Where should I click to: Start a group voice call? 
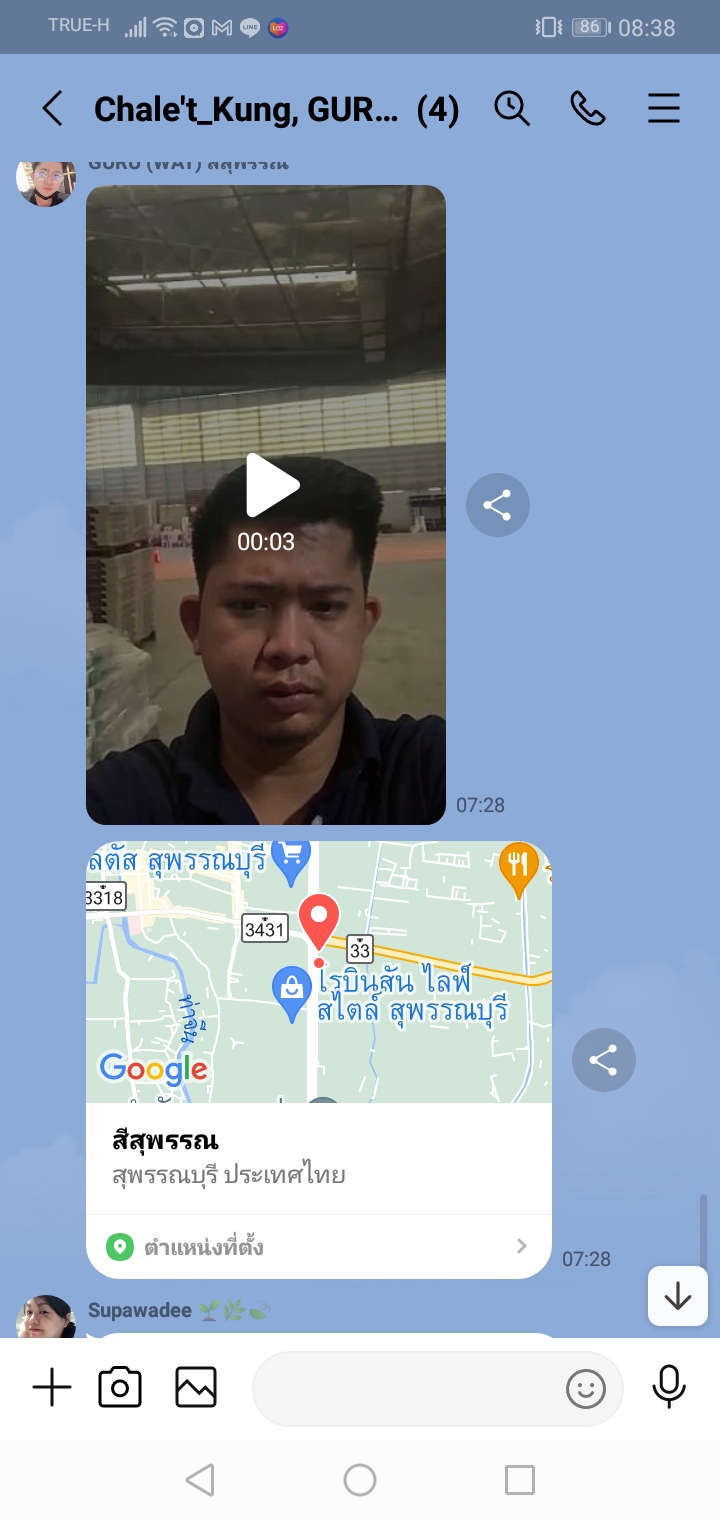tap(588, 109)
